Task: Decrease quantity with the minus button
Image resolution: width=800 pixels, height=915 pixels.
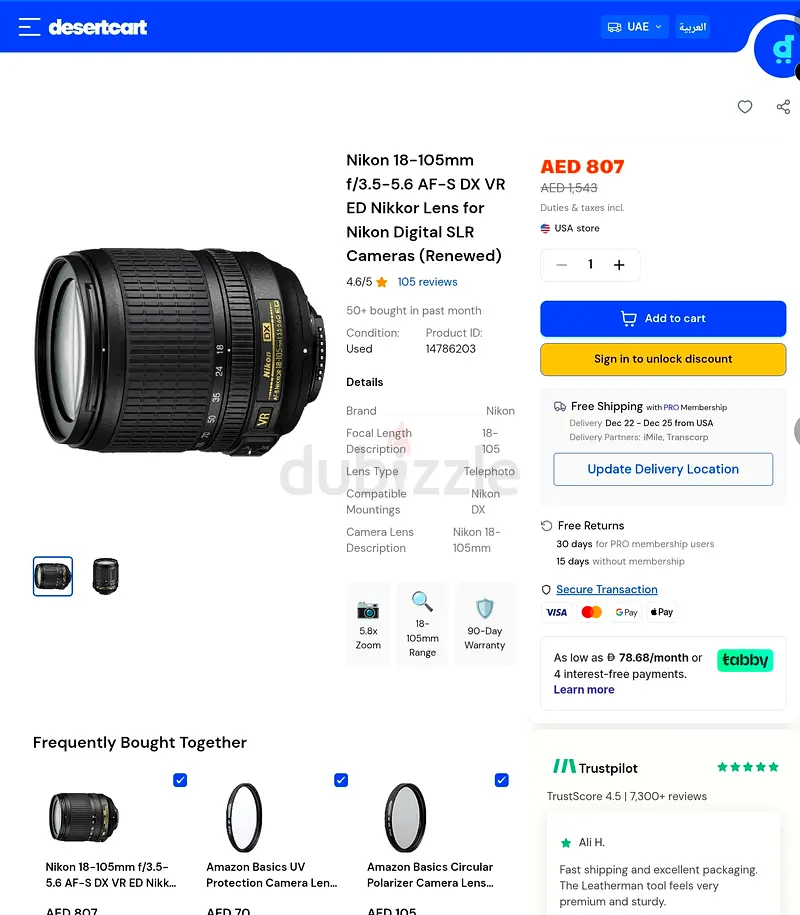Action: click(x=562, y=265)
